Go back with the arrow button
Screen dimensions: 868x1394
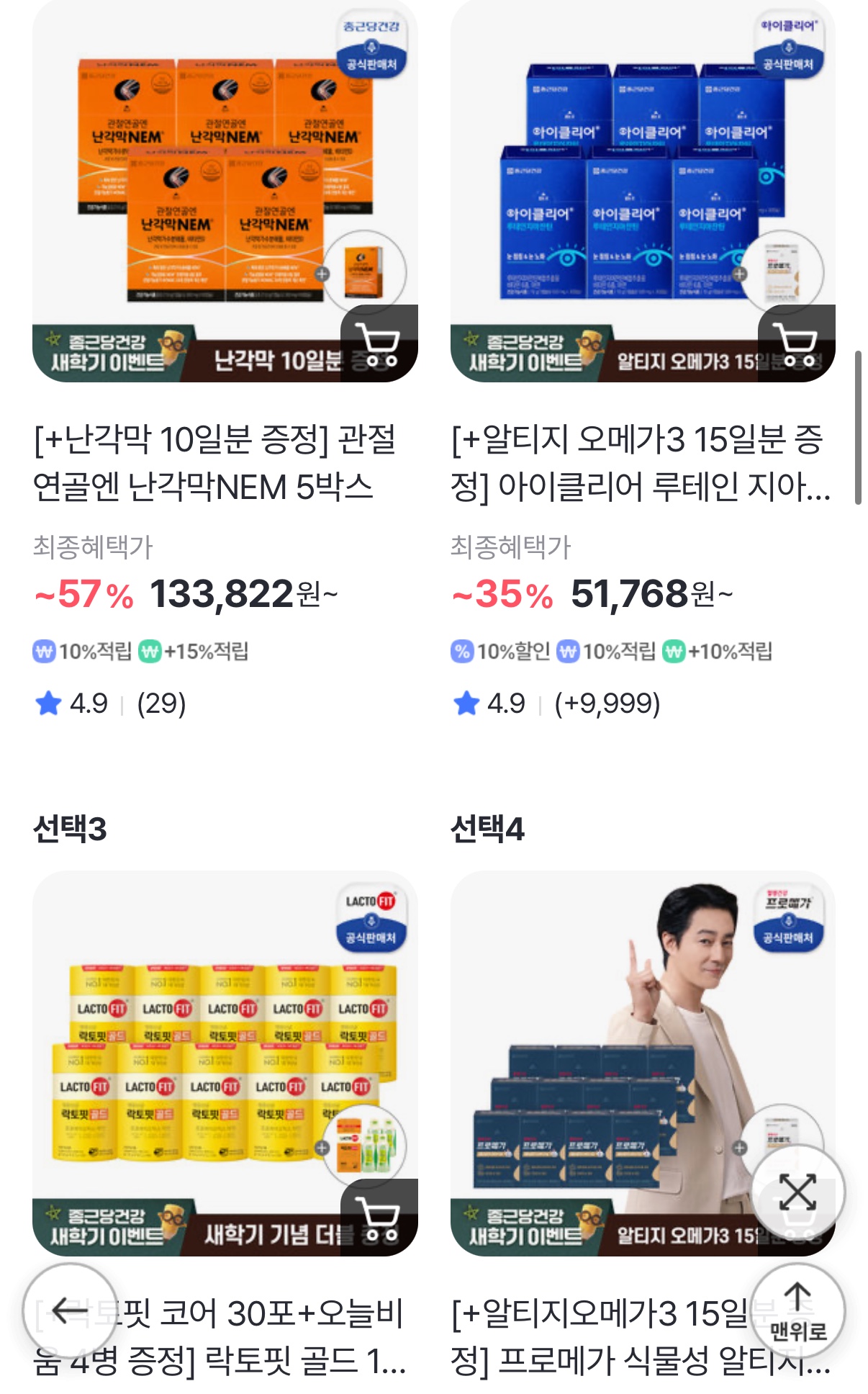click(x=71, y=1310)
